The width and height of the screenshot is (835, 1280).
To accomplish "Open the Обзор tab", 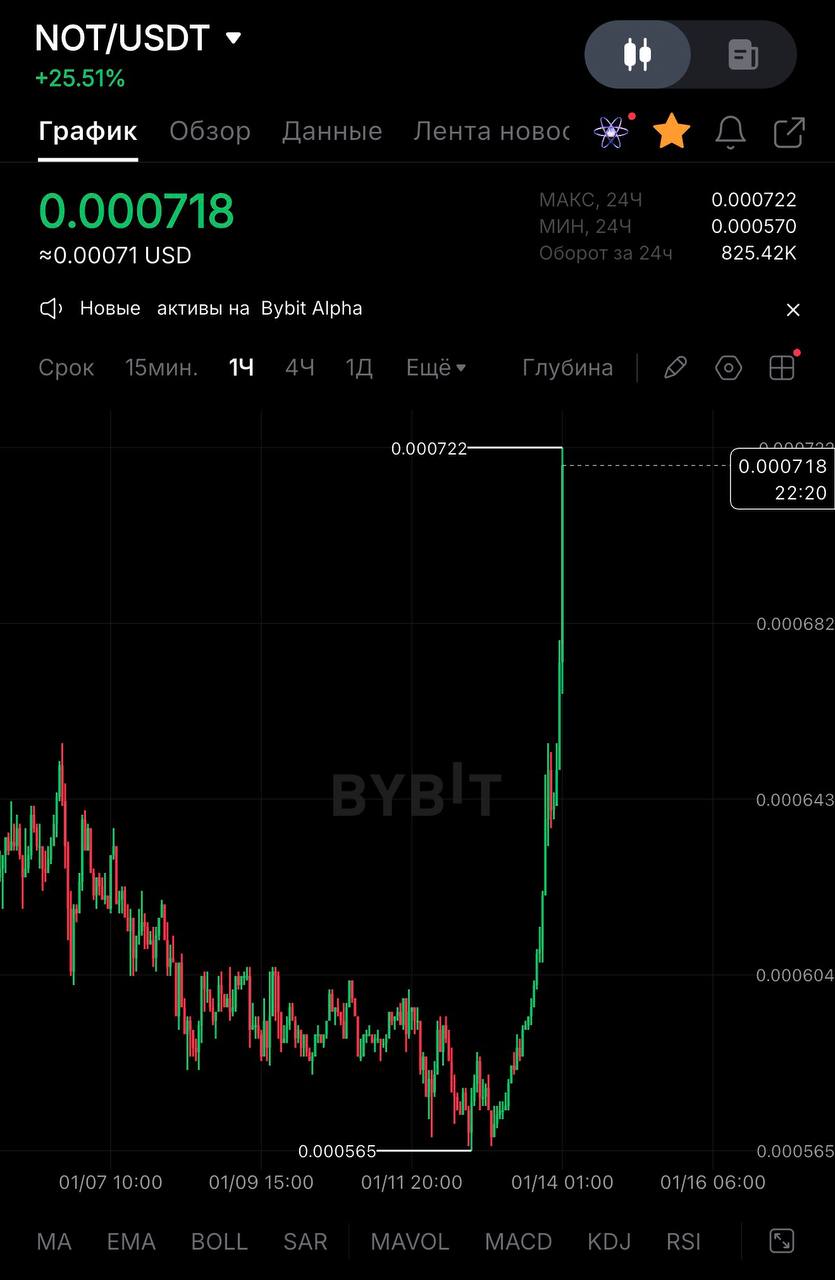I will 210,131.
